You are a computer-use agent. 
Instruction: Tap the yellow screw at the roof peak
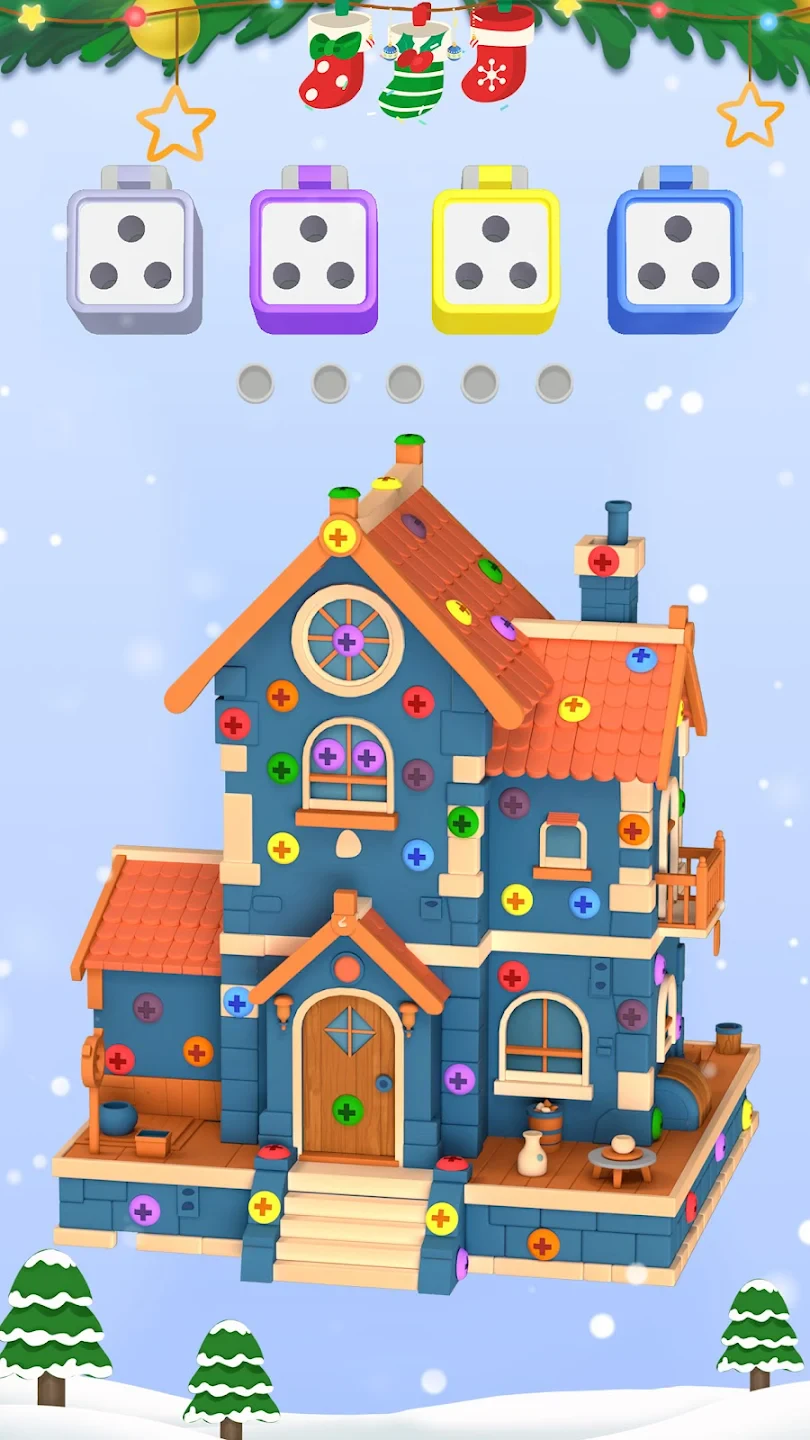339,537
